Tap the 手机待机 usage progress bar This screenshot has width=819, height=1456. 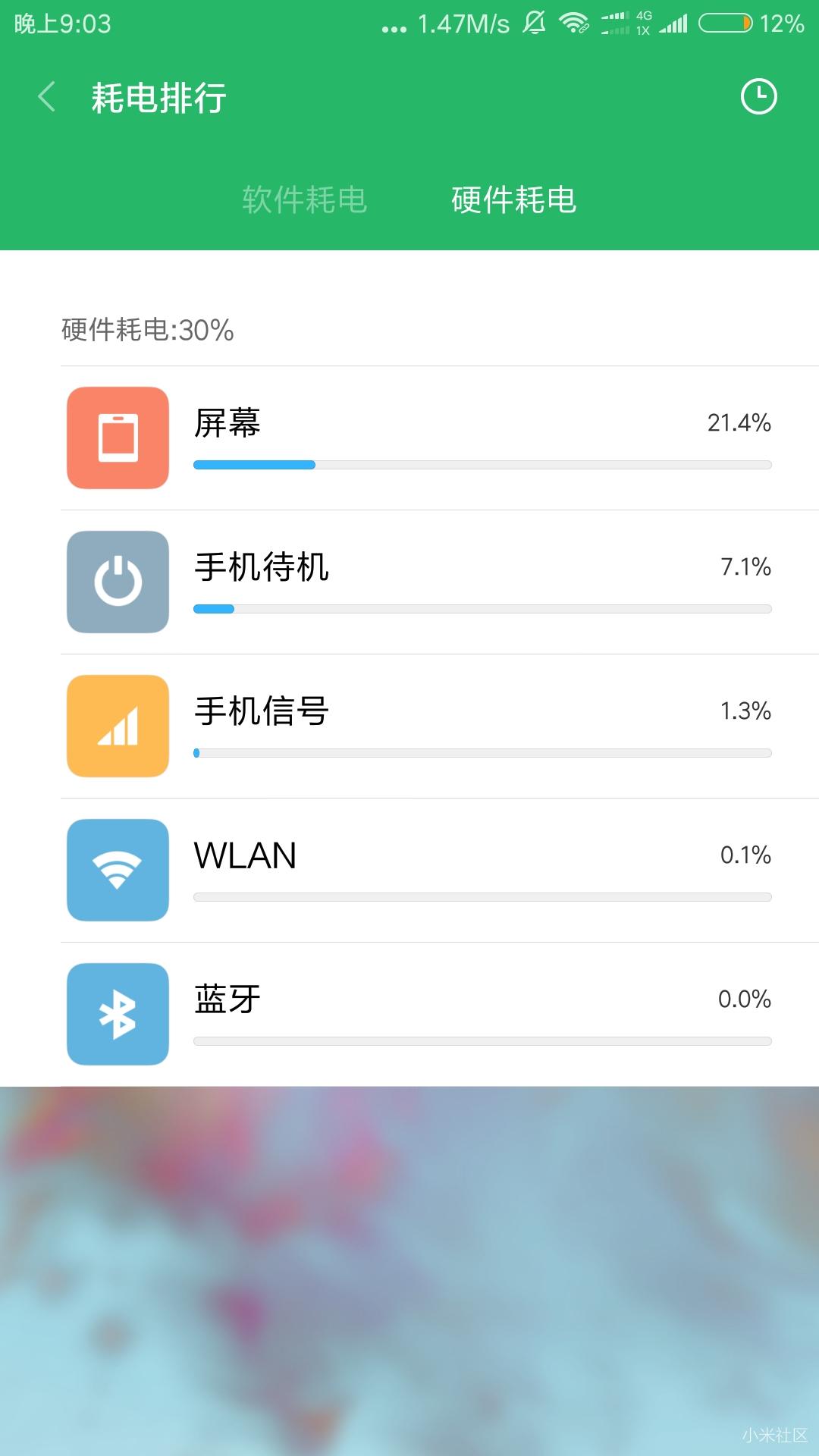482,607
